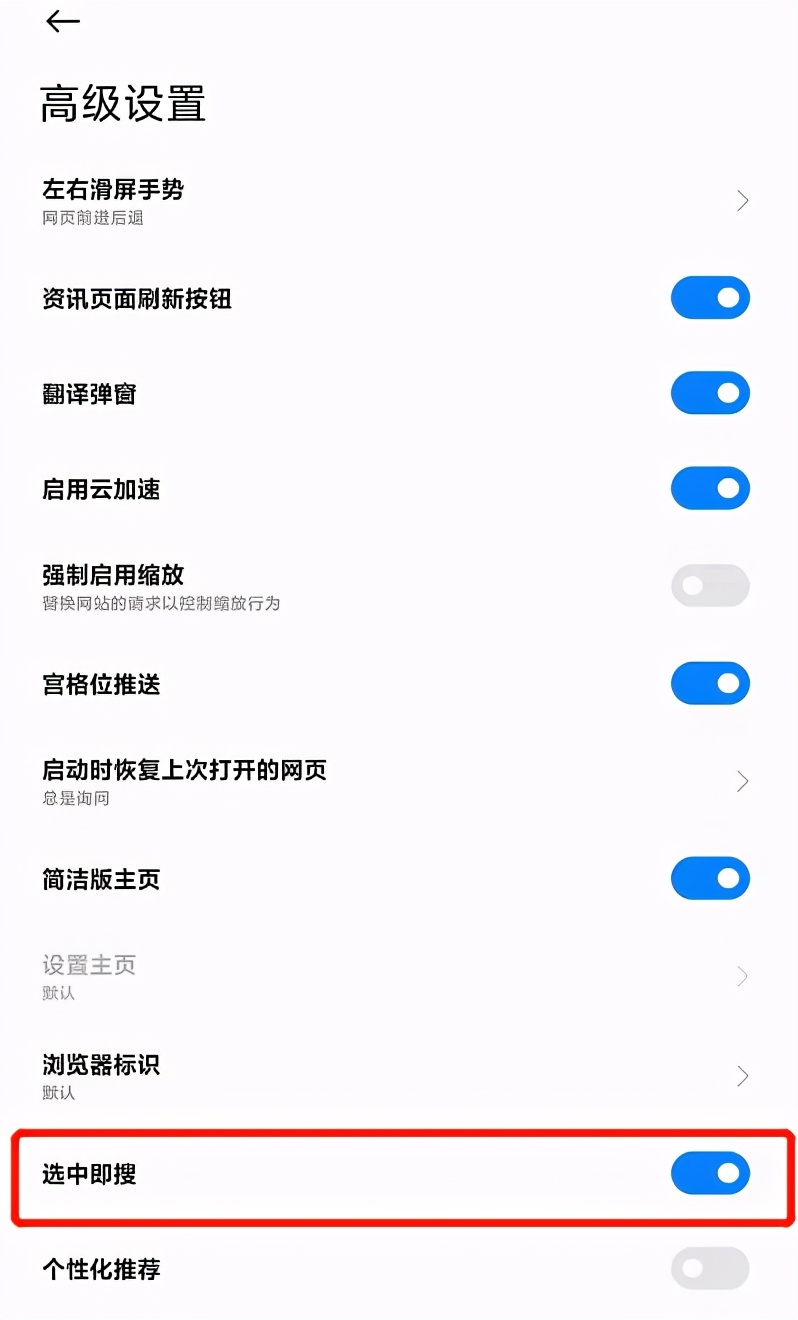Turn off 启用云加速
Viewport: 798px width, 1320px height.
(710, 489)
